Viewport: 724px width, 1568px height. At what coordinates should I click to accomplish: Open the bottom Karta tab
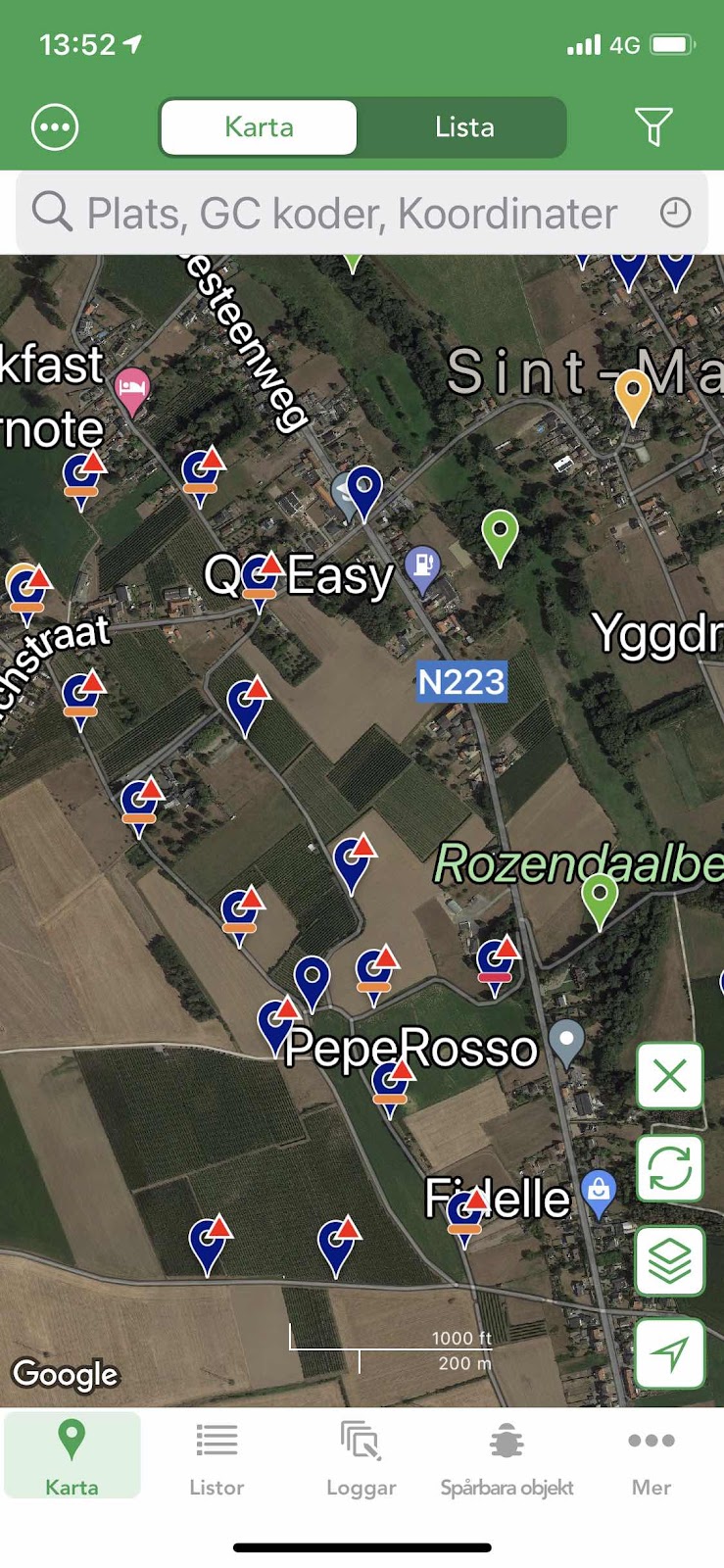72,1458
